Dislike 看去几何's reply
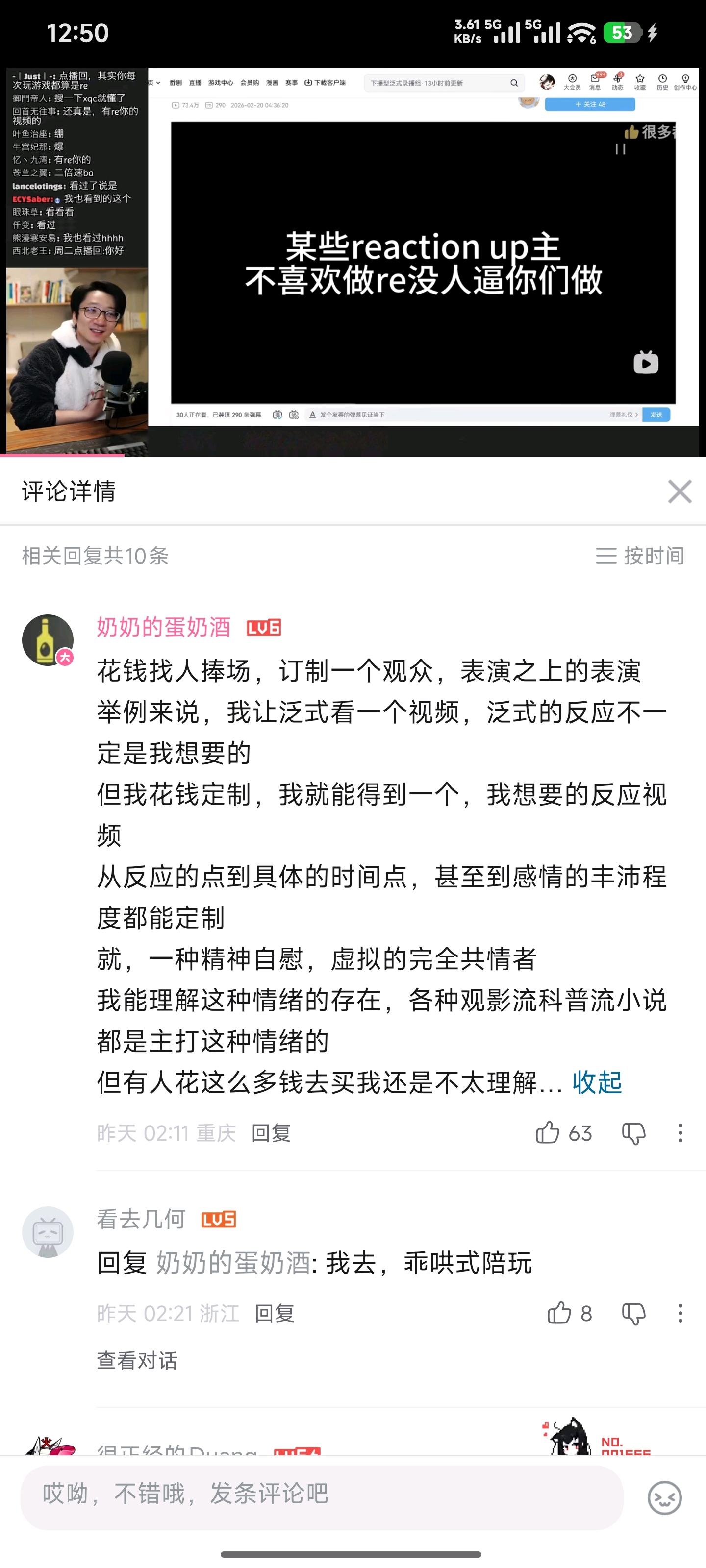This screenshot has height=1568, width=706. pyautogui.click(x=633, y=1314)
